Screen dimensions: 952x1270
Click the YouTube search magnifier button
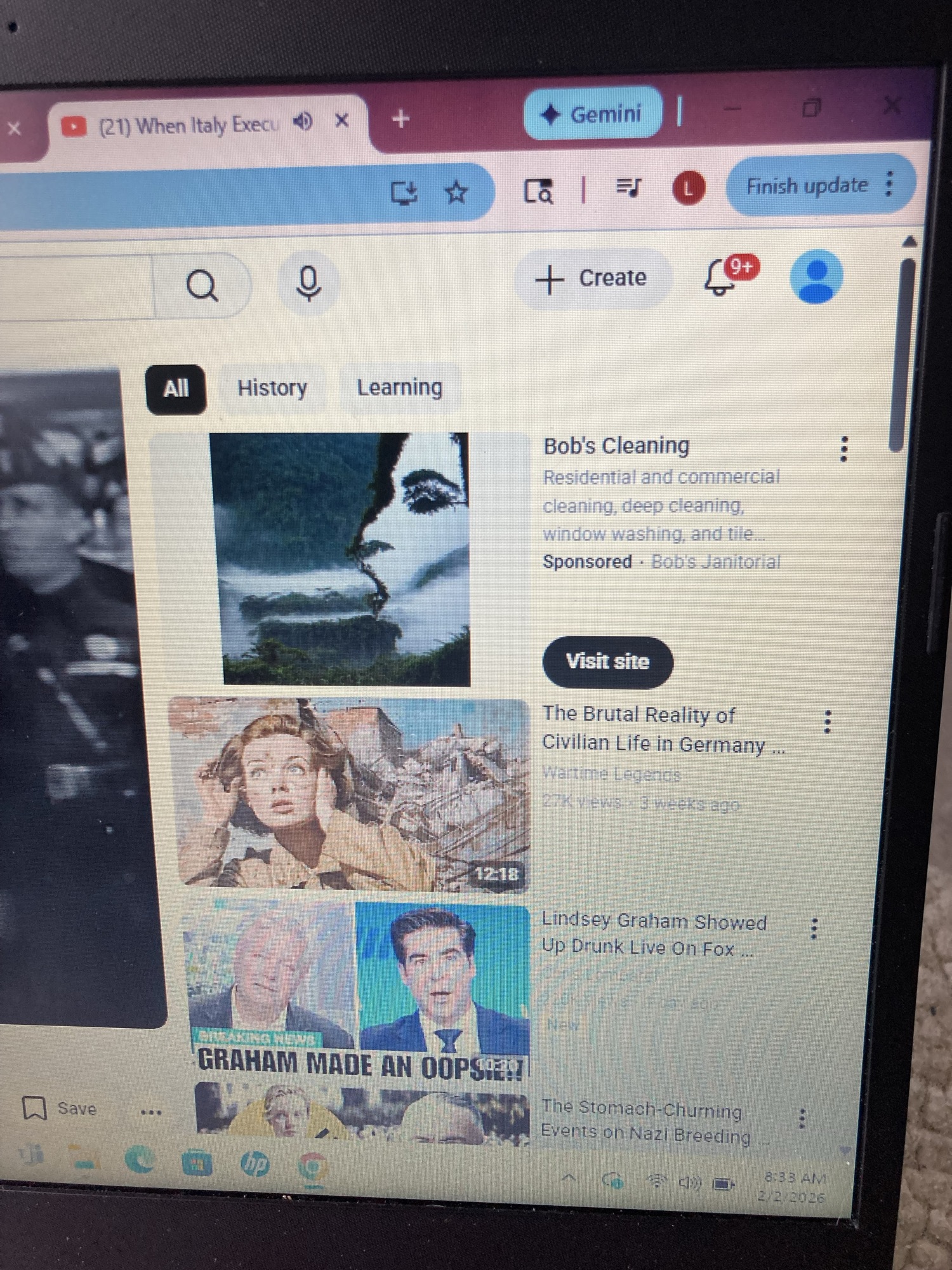202,285
